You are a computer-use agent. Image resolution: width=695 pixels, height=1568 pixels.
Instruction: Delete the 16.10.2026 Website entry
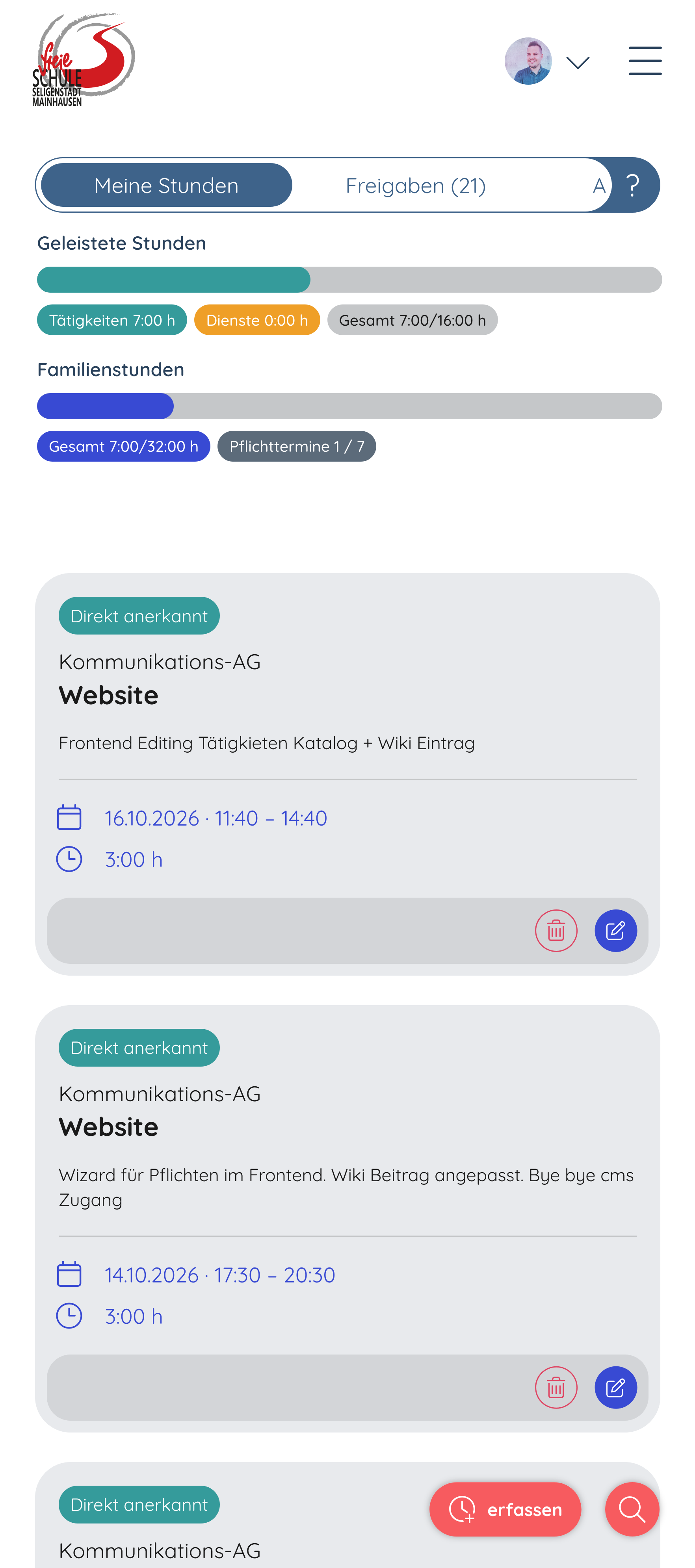(x=556, y=930)
